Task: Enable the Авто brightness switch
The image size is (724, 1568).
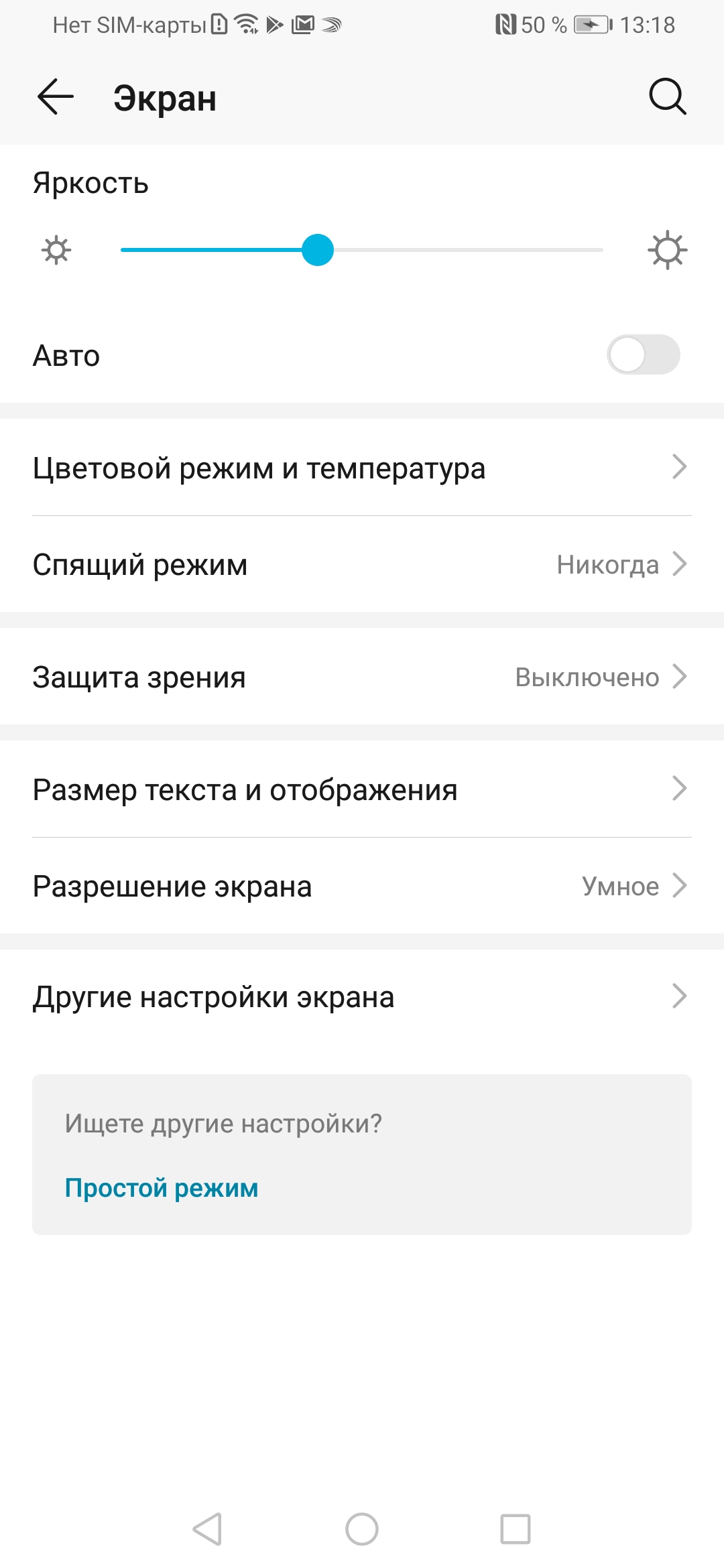Action: tap(643, 354)
